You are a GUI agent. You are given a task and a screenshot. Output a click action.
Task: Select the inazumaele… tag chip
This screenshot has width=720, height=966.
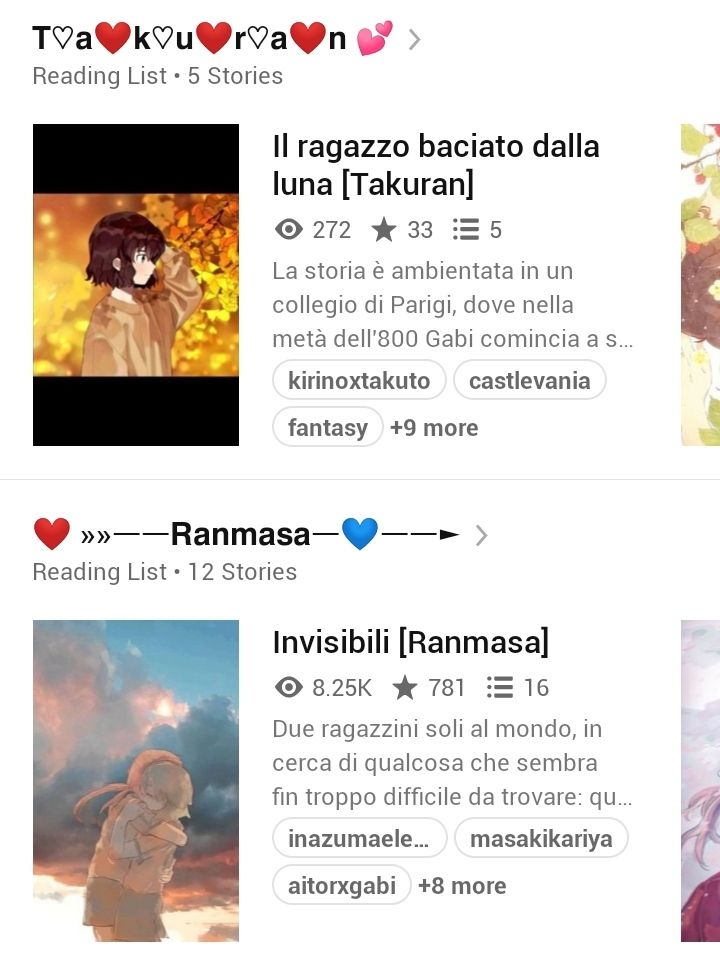point(359,839)
